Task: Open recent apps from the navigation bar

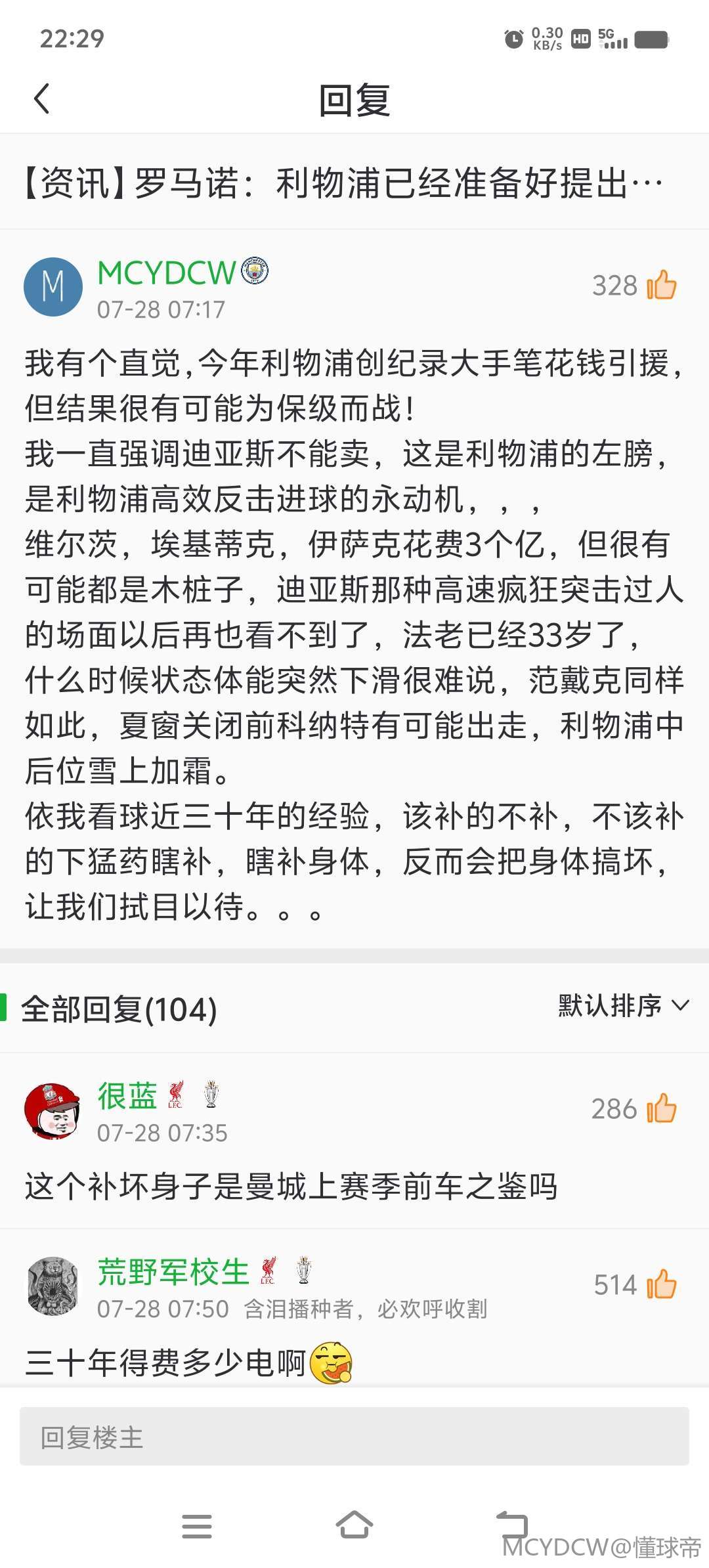Action: [x=197, y=1527]
